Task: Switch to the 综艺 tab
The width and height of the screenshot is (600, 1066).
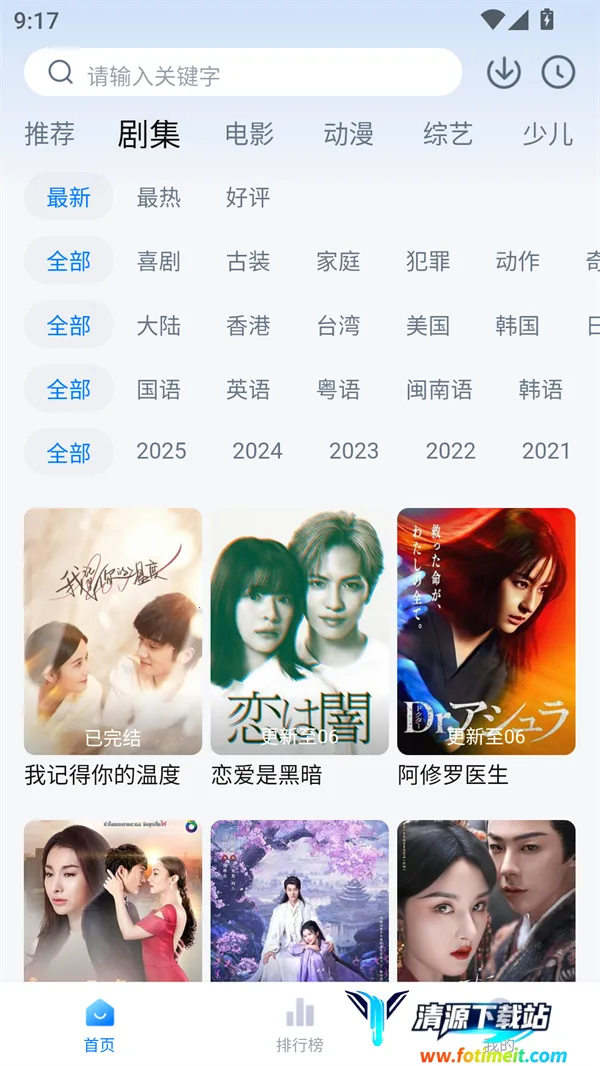Action: 447,134
